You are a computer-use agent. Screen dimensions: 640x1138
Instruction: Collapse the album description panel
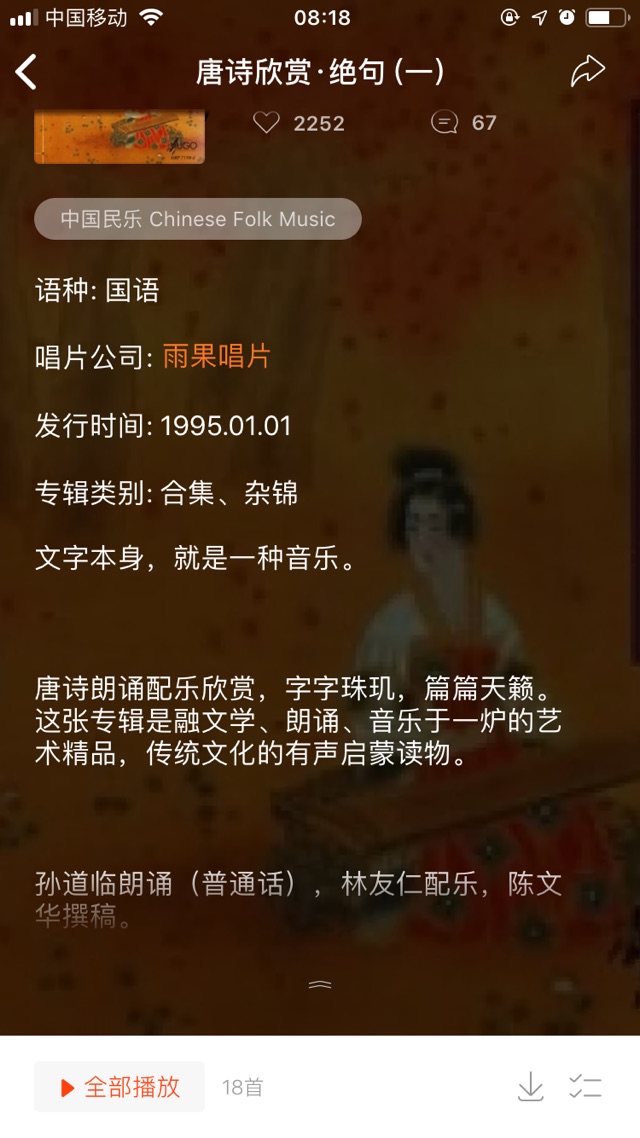[320, 984]
